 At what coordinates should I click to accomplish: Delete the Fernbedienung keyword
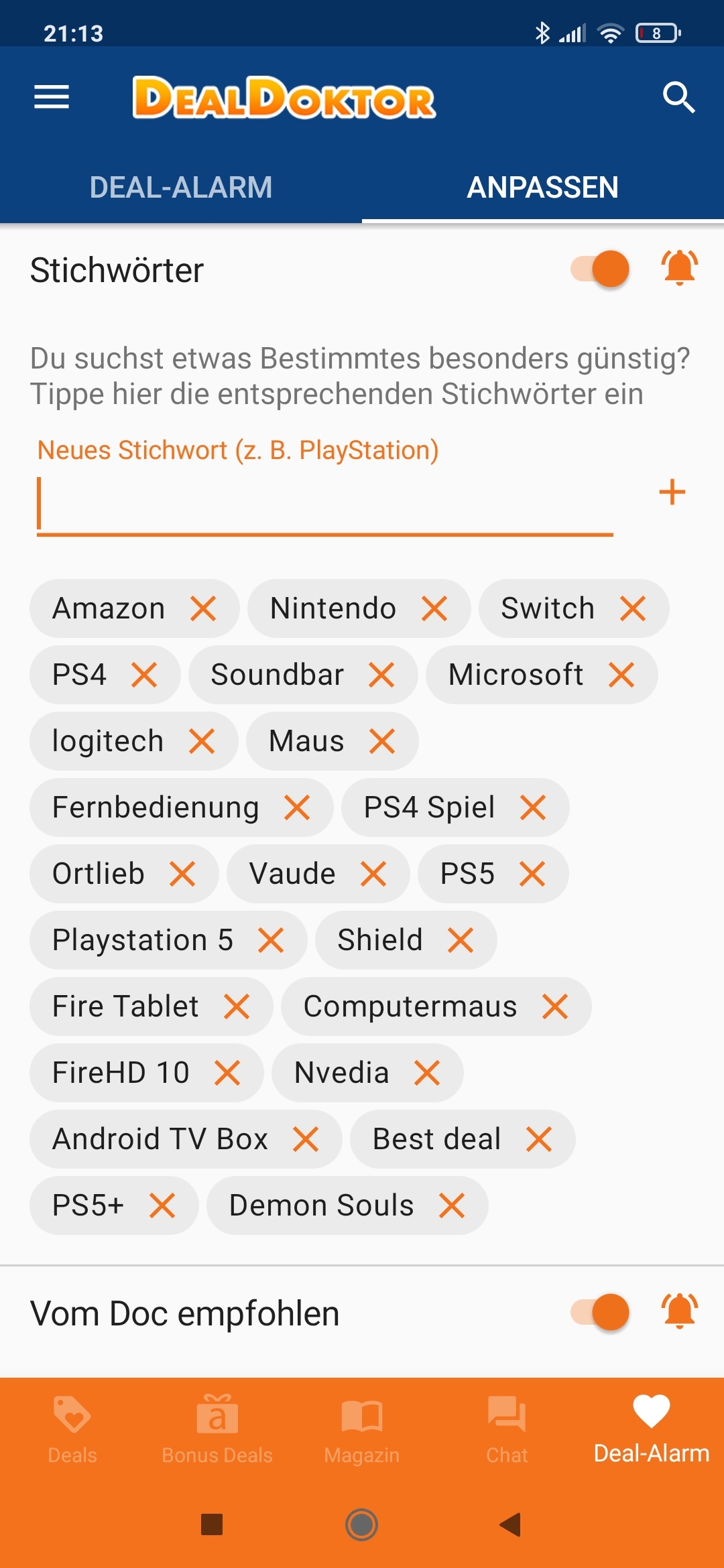click(297, 808)
